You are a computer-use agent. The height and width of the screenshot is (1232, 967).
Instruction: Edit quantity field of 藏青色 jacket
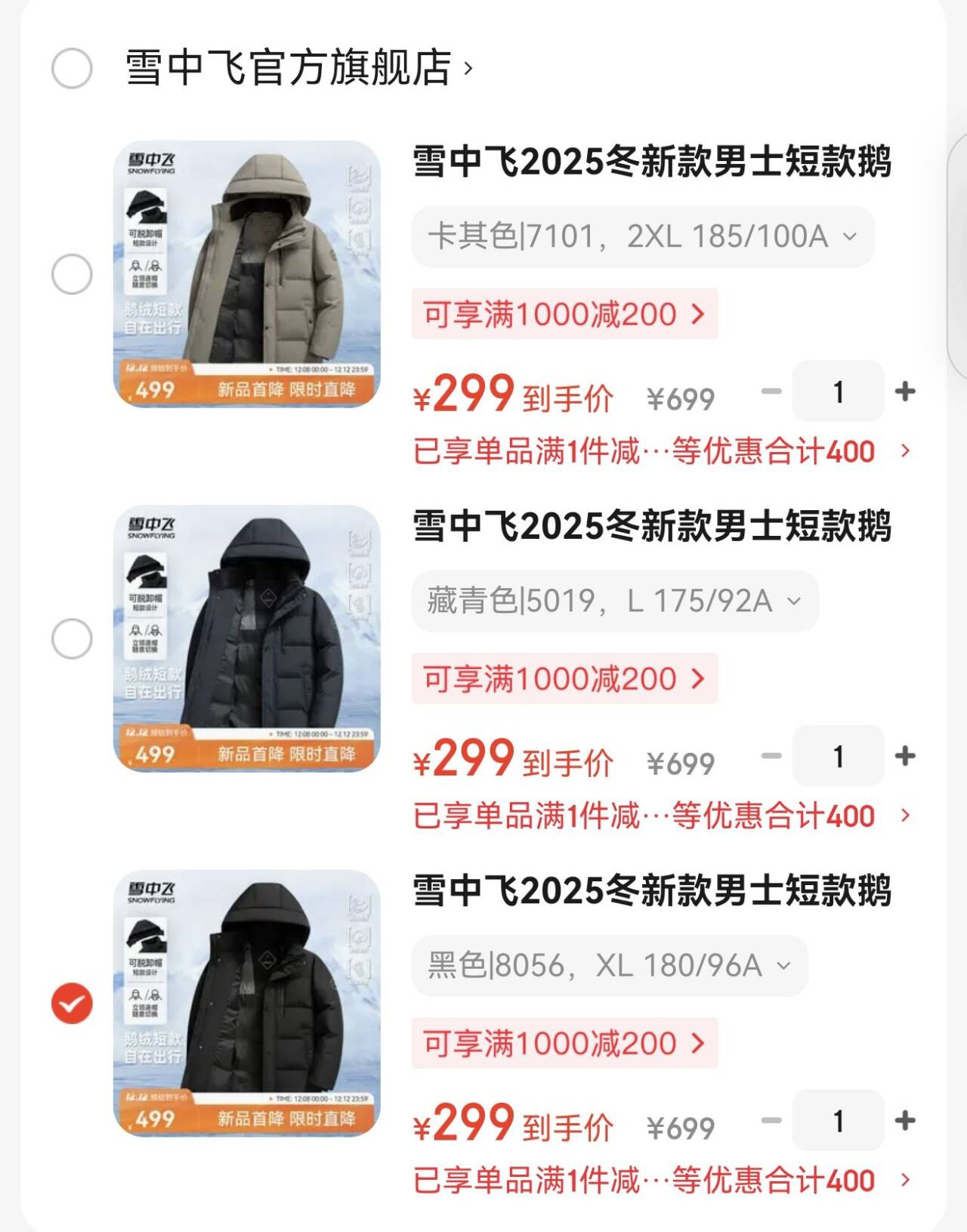(838, 756)
